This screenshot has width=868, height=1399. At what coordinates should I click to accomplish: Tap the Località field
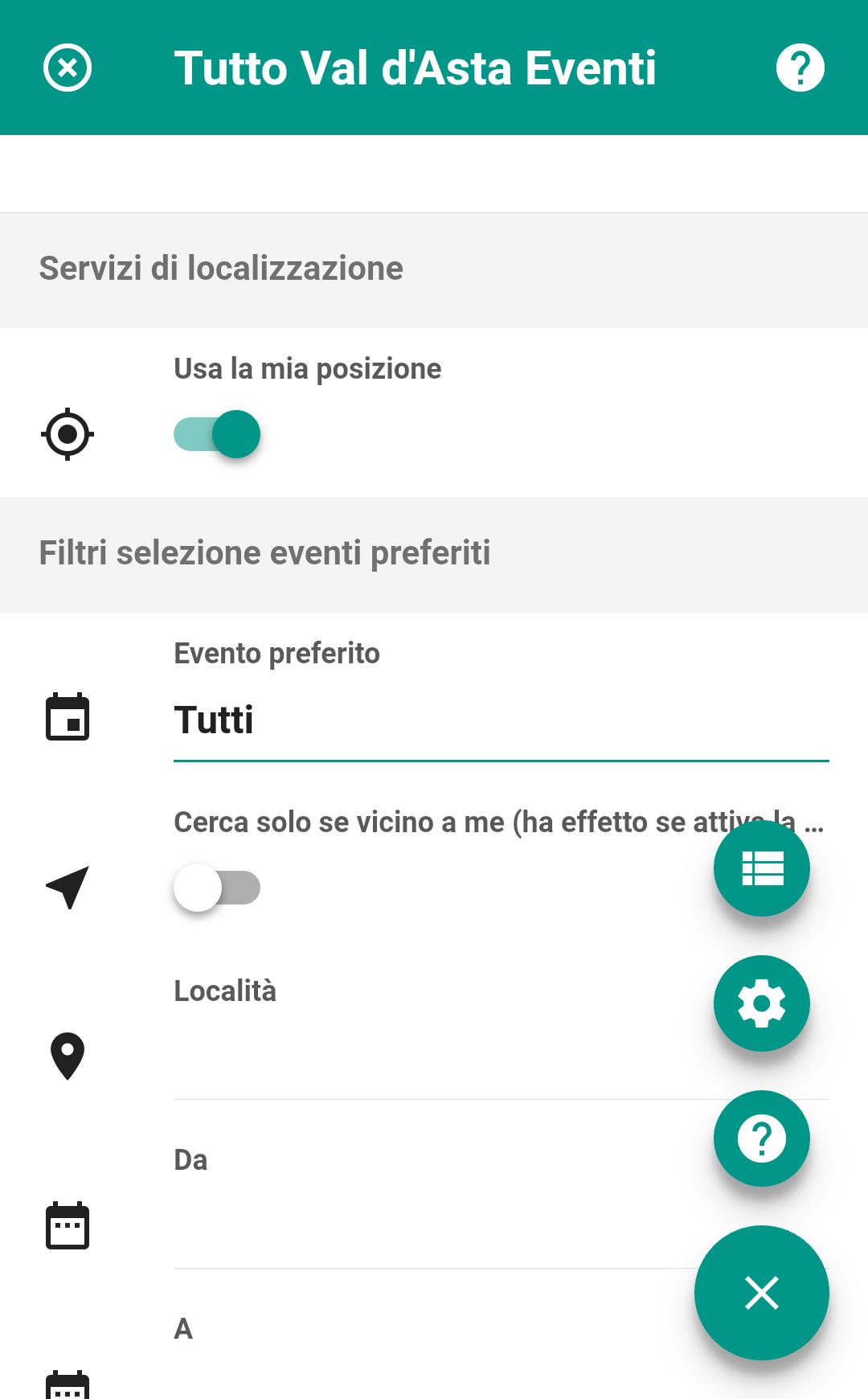(434, 1057)
